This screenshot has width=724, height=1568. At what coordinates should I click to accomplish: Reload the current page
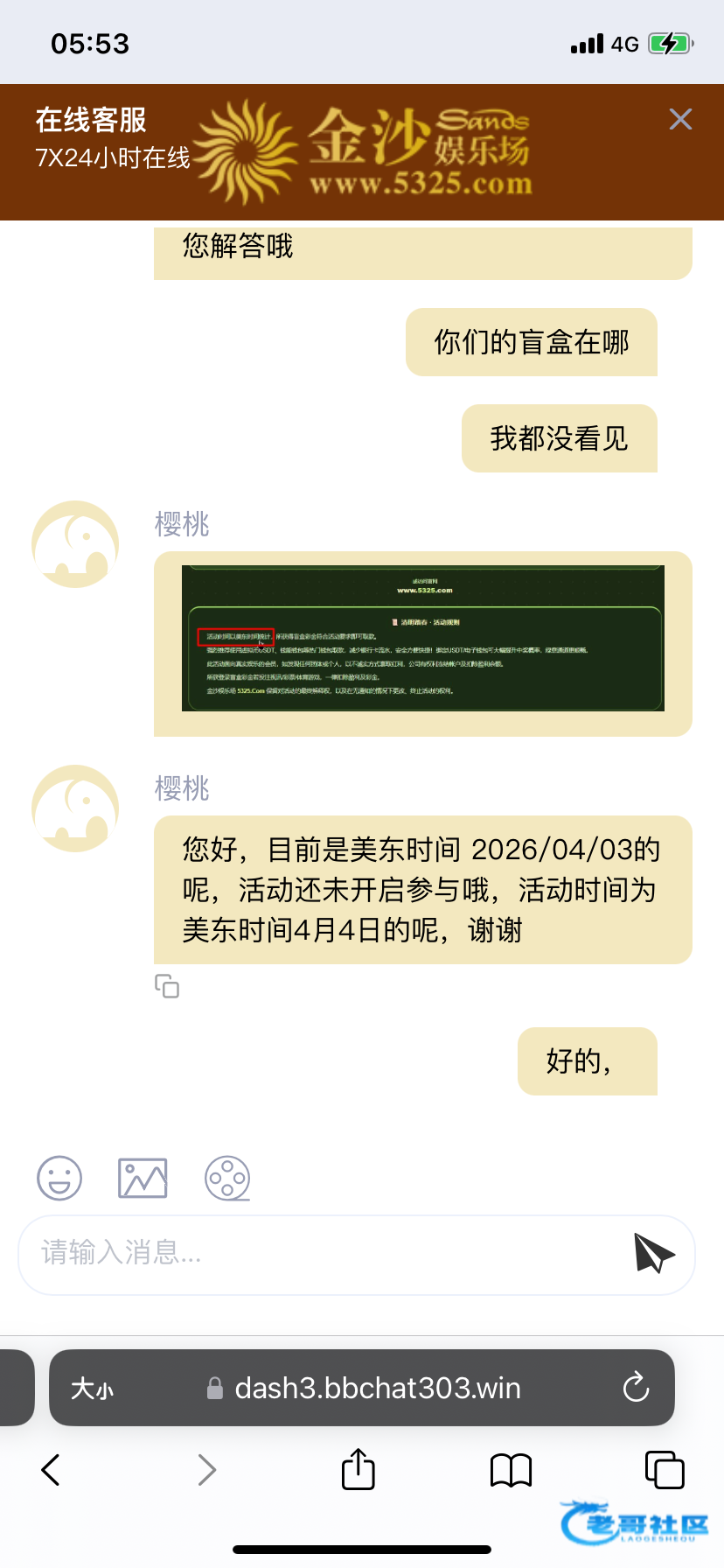click(636, 1387)
